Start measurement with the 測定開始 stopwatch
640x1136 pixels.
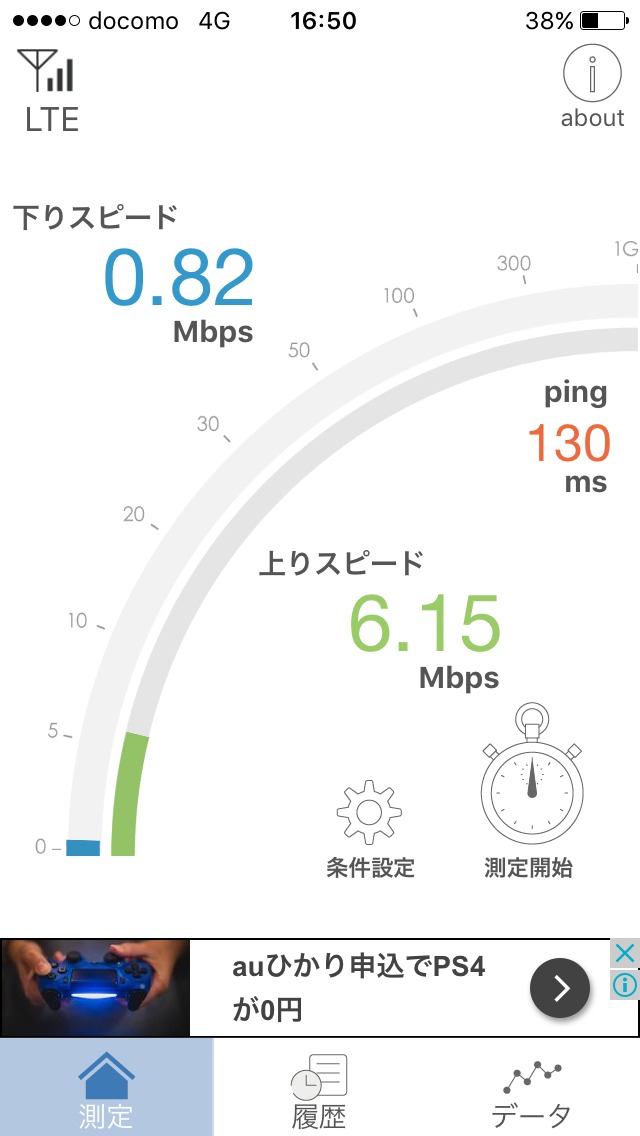point(531,791)
